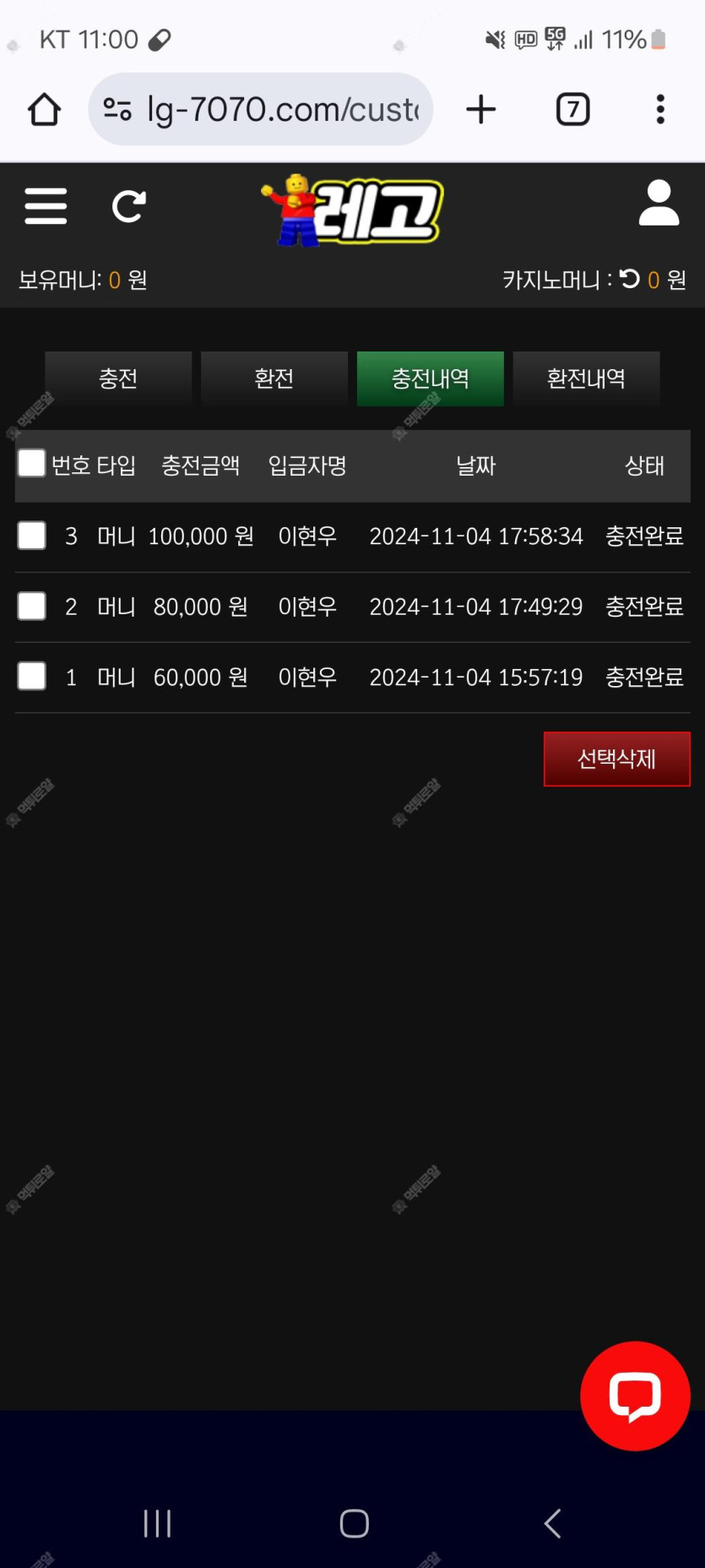This screenshot has height=1568, width=705.
Task: Open the browser home button
Action: pos(44,109)
